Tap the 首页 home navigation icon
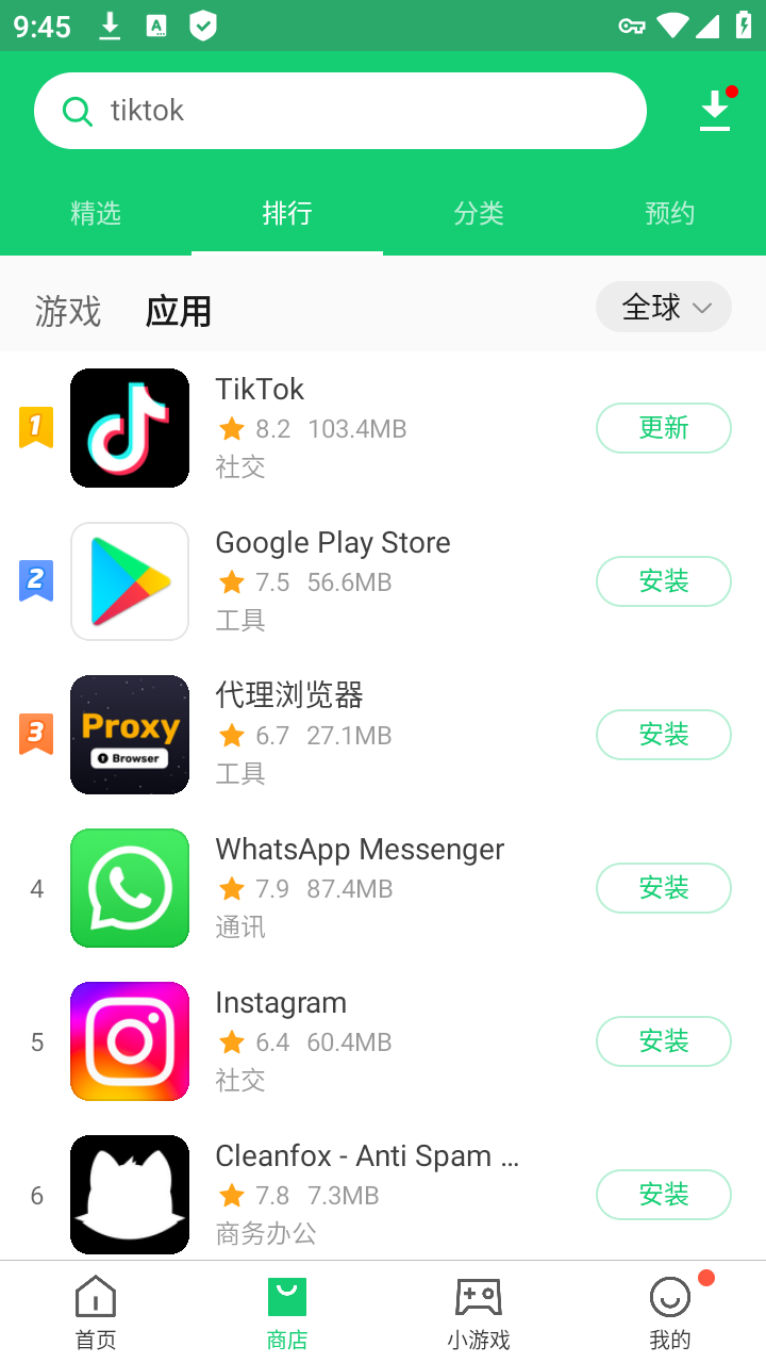Image resolution: width=766 pixels, height=1363 pixels. coord(95,1310)
